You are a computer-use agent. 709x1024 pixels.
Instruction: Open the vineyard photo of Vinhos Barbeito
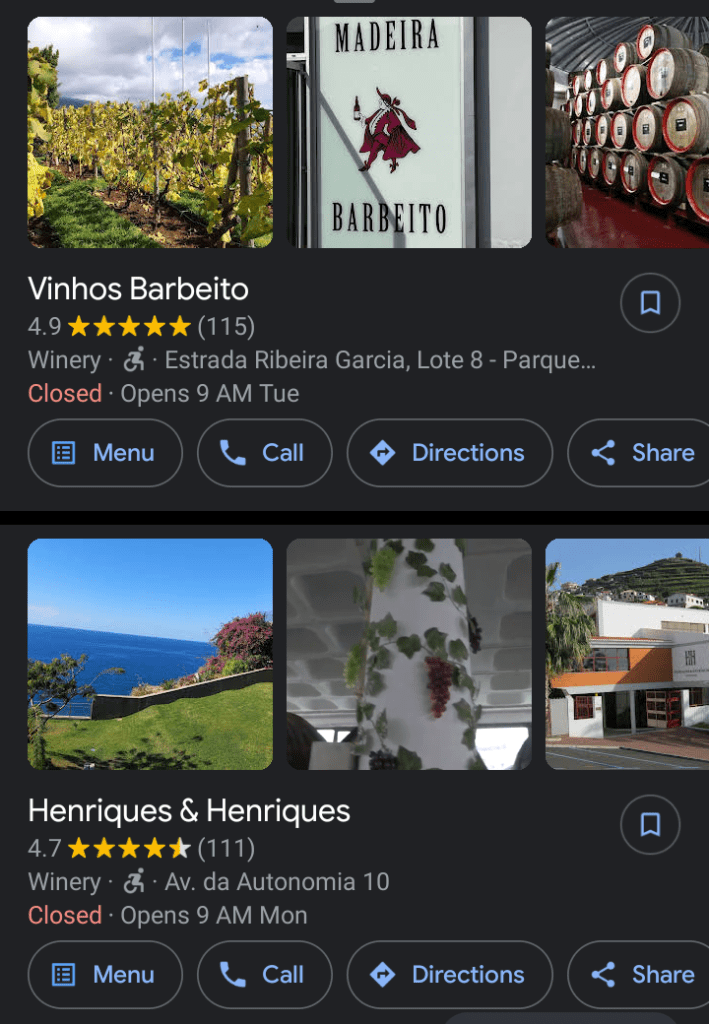tap(150, 132)
